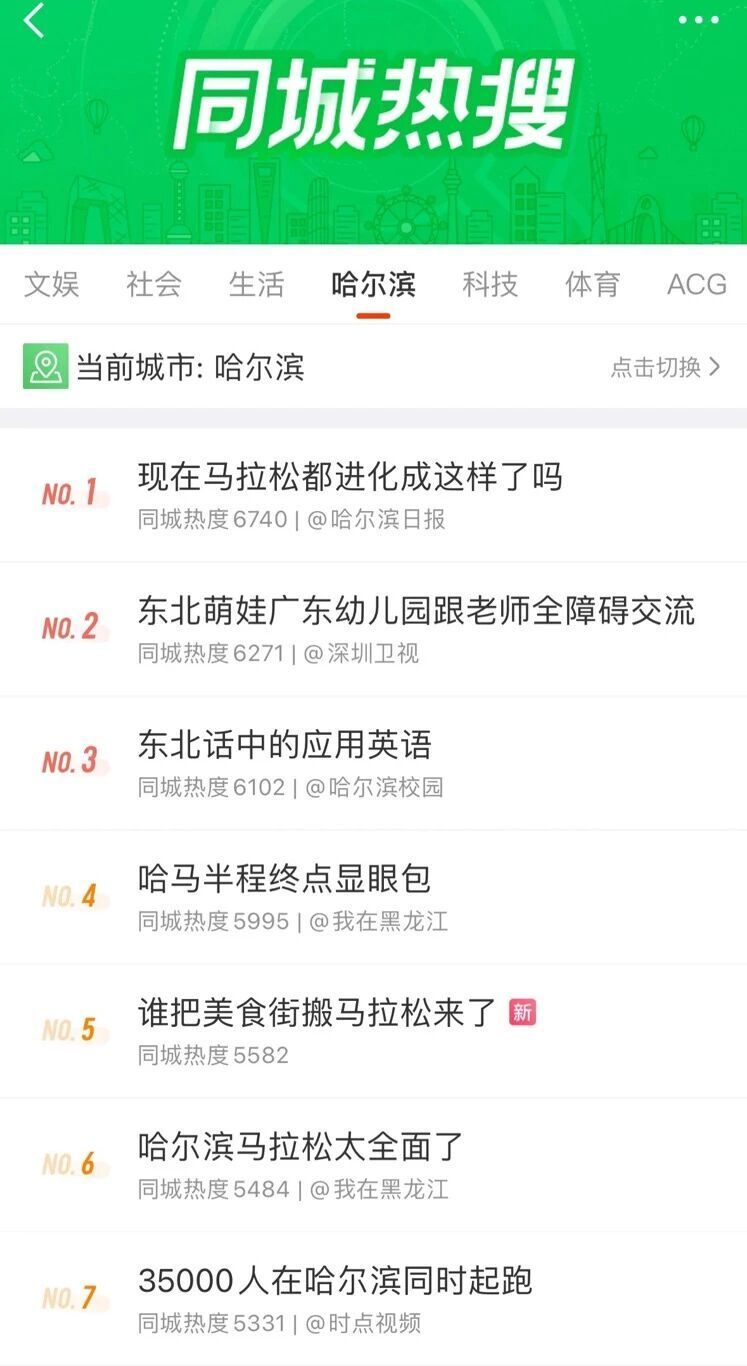Open trending topic 现在马拉松都进化成这样了吗
The image size is (747, 1366).
(352, 478)
